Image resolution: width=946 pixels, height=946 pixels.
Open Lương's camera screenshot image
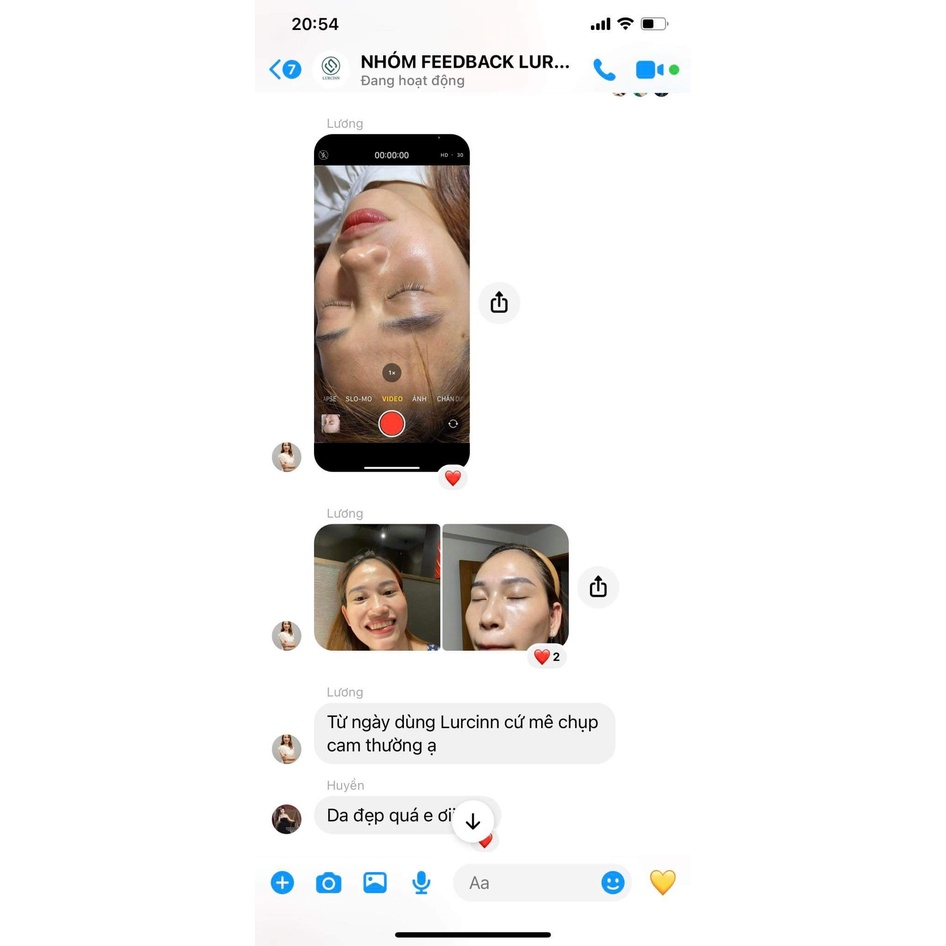pyautogui.click(x=391, y=302)
